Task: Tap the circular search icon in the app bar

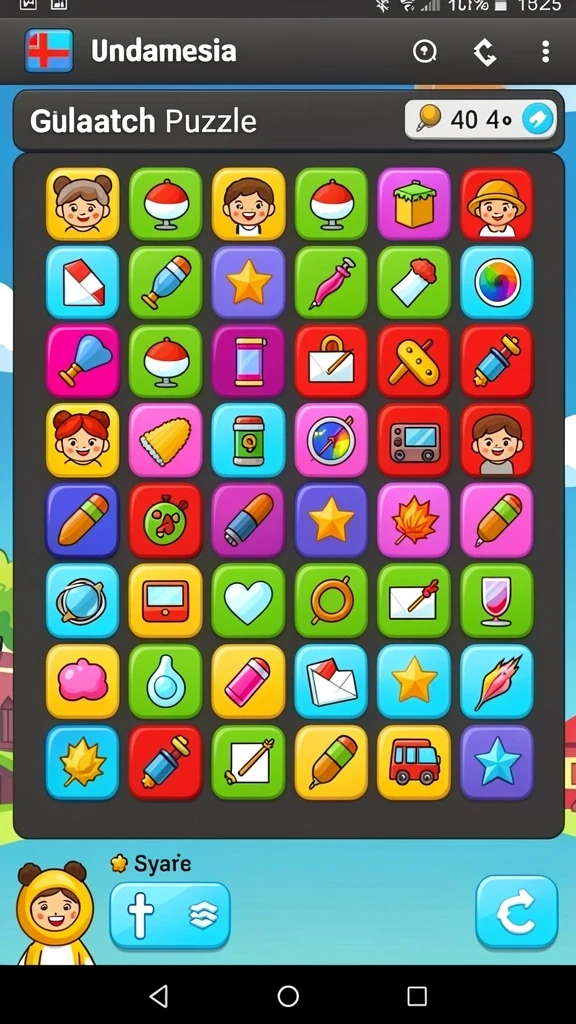Action: click(x=424, y=52)
